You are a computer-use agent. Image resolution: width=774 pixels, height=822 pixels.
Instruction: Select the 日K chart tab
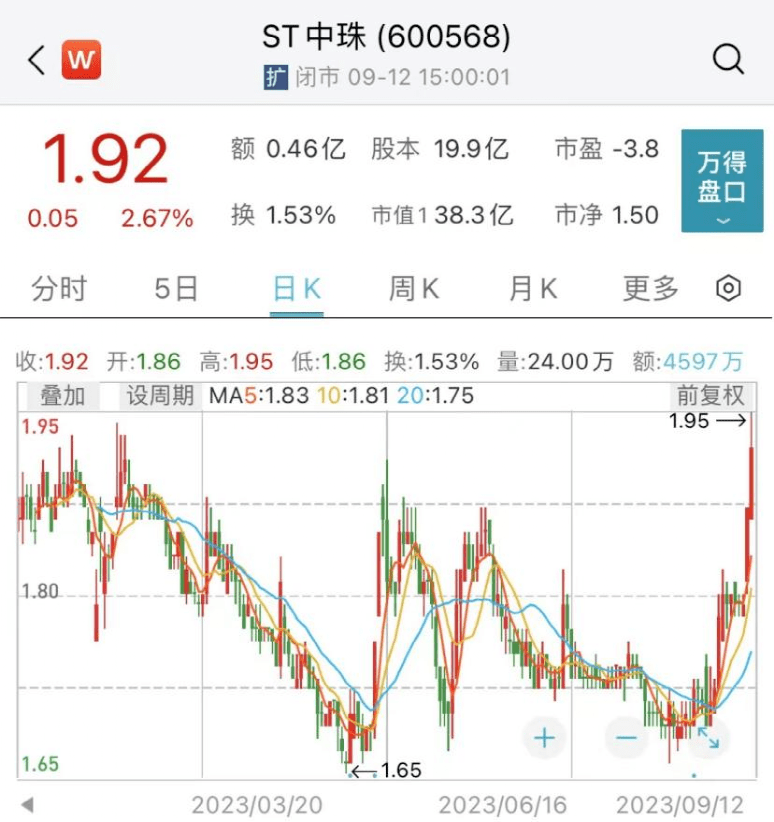296,289
